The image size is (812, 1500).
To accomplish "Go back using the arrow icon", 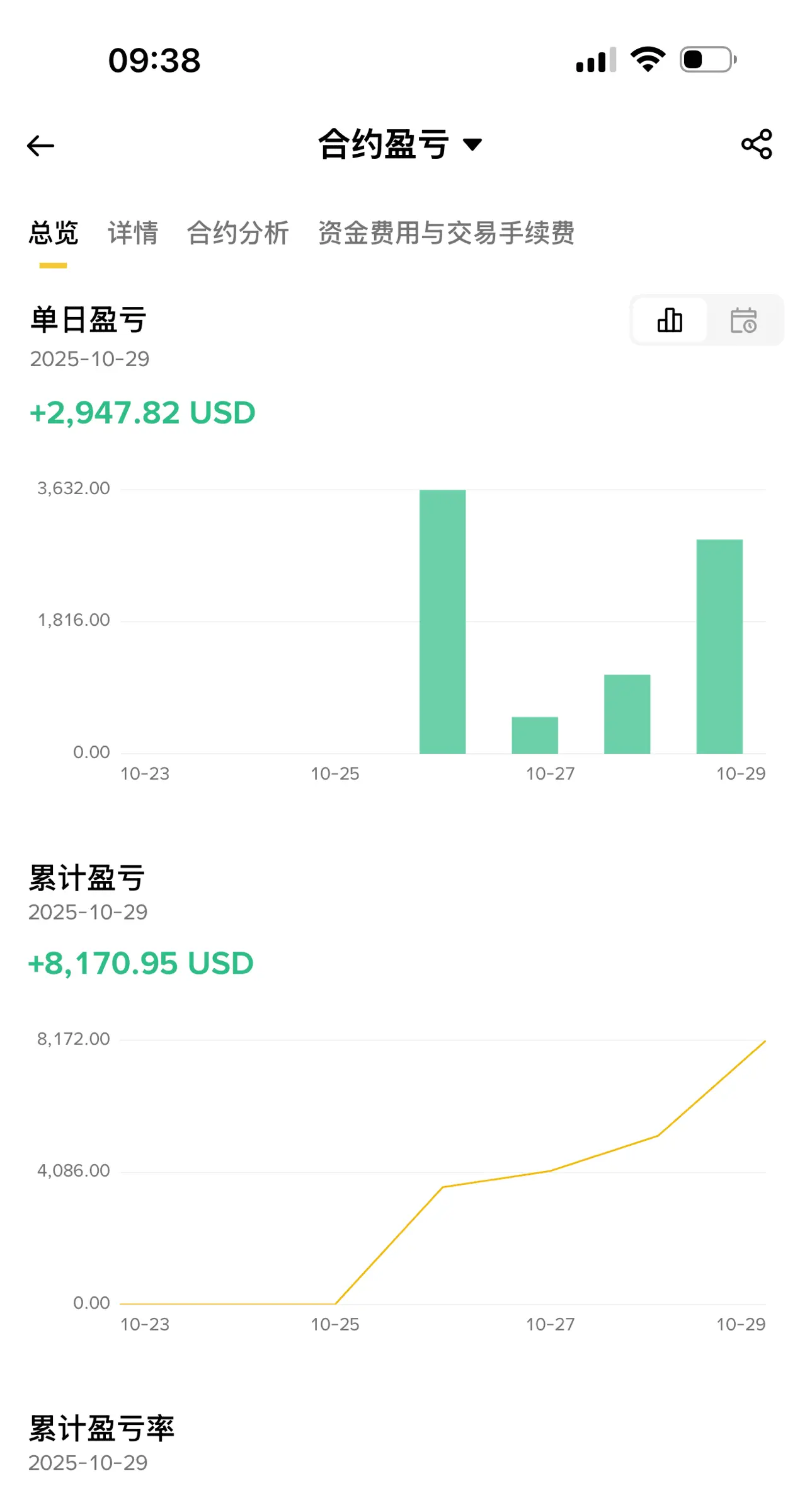I will pos(41,146).
